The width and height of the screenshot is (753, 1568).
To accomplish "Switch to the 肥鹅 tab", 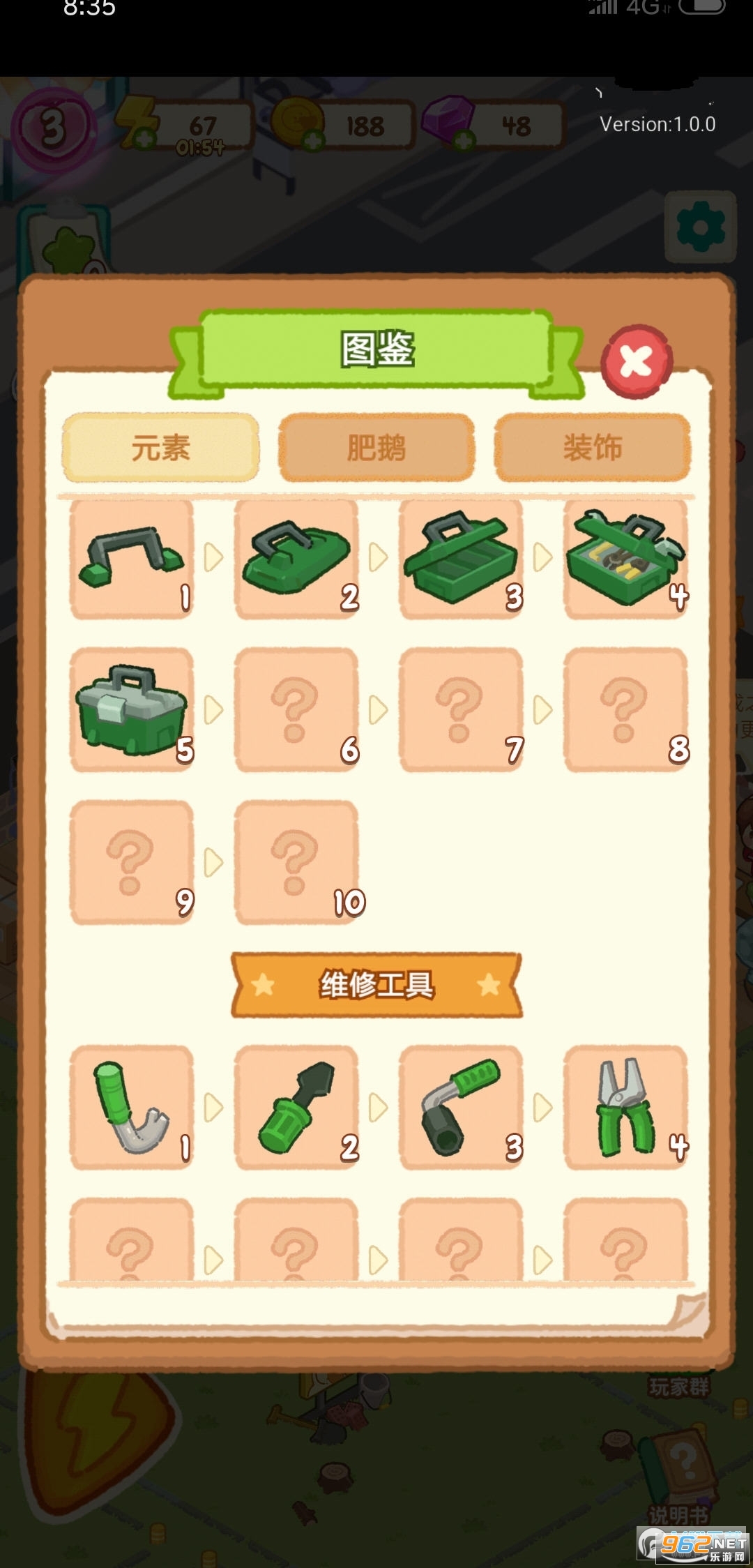I will point(376,447).
